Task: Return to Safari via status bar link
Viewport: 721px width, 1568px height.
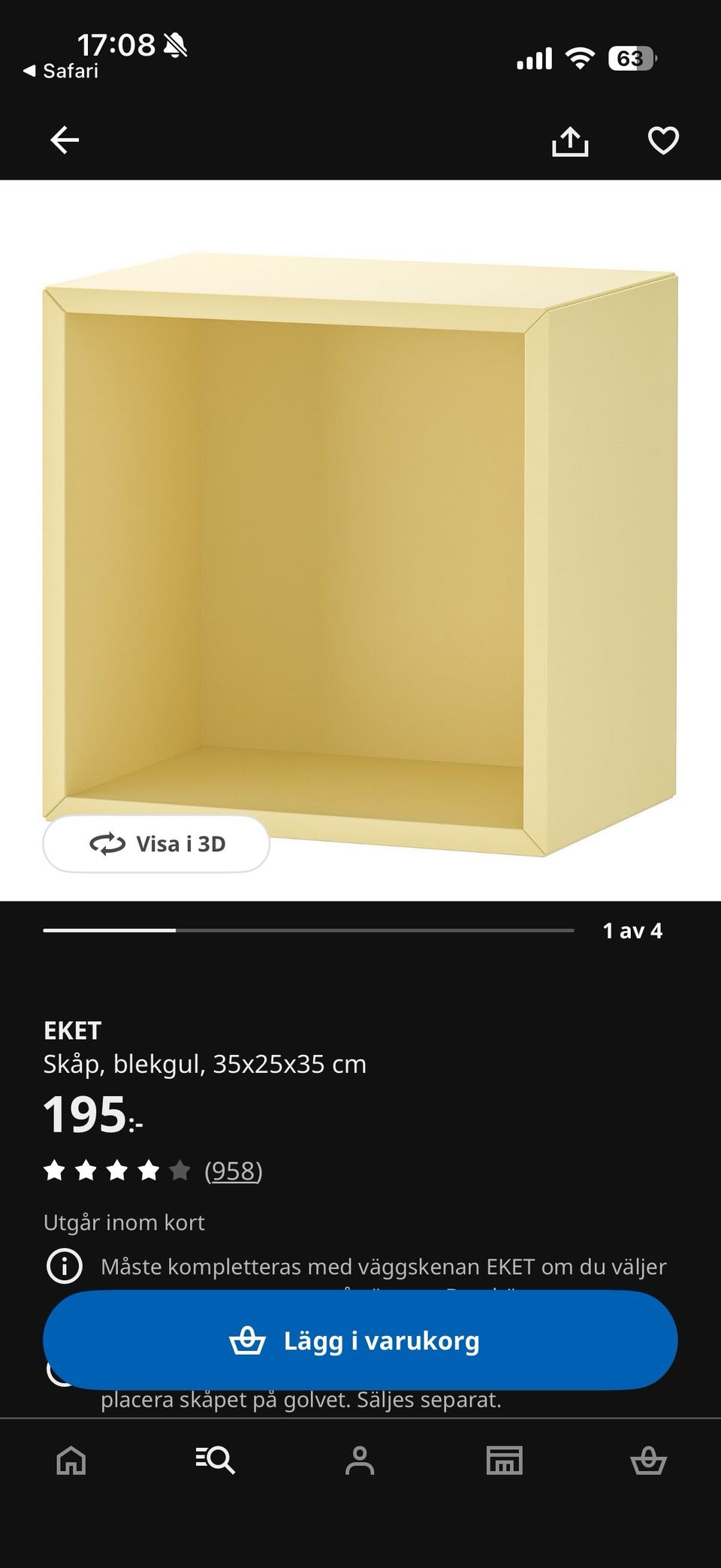Action: coord(62,71)
